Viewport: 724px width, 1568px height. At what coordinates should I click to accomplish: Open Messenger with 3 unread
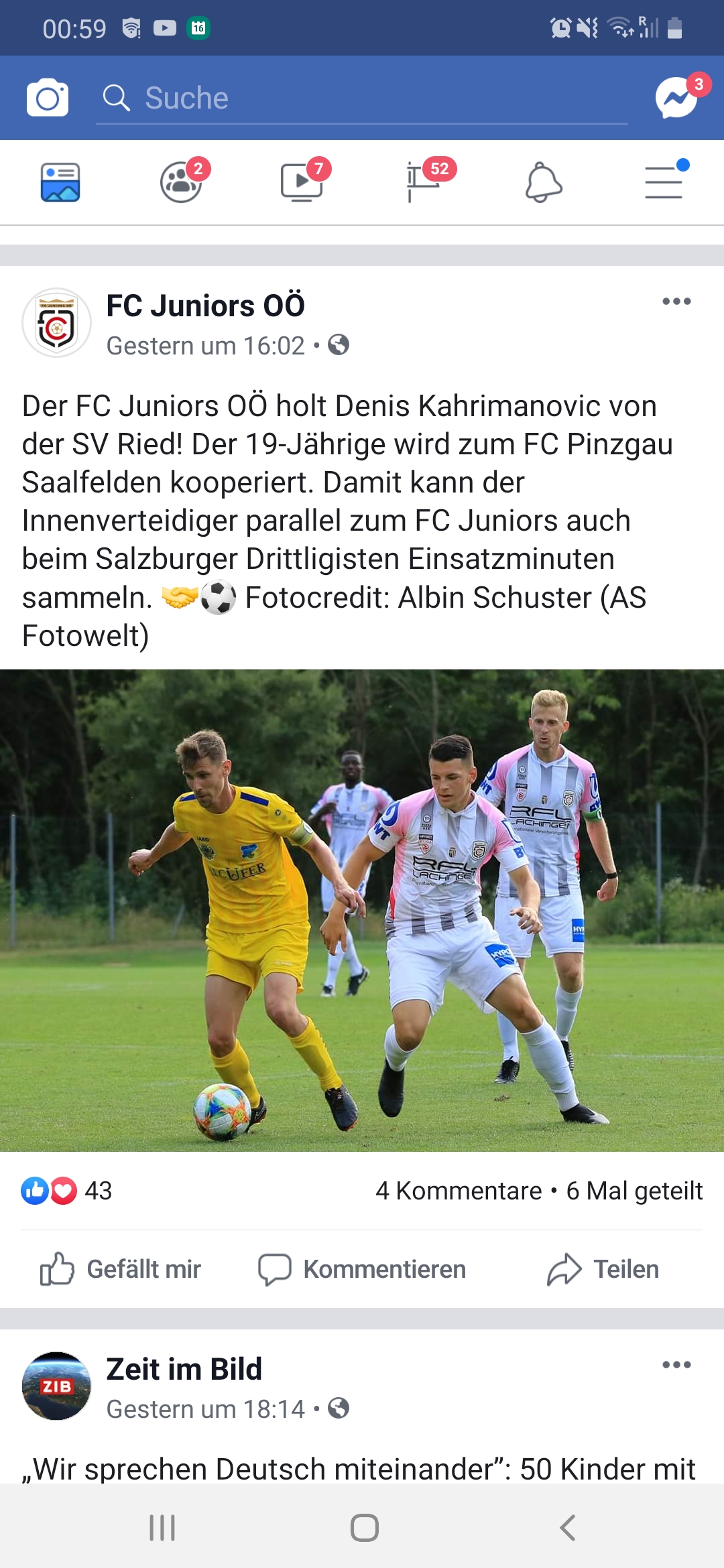click(677, 98)
